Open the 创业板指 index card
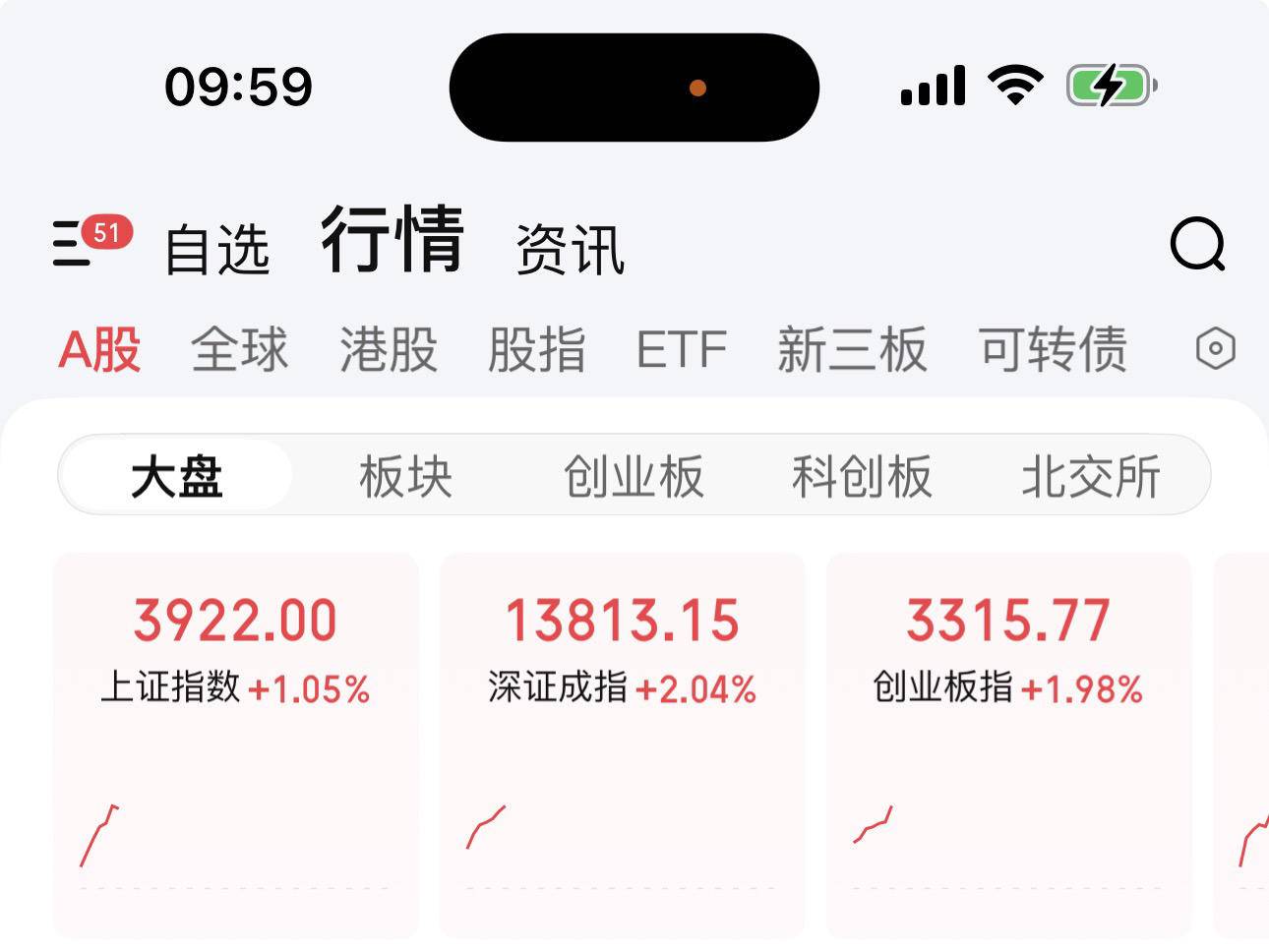The image size is (1269, 952). [1008, 744]
